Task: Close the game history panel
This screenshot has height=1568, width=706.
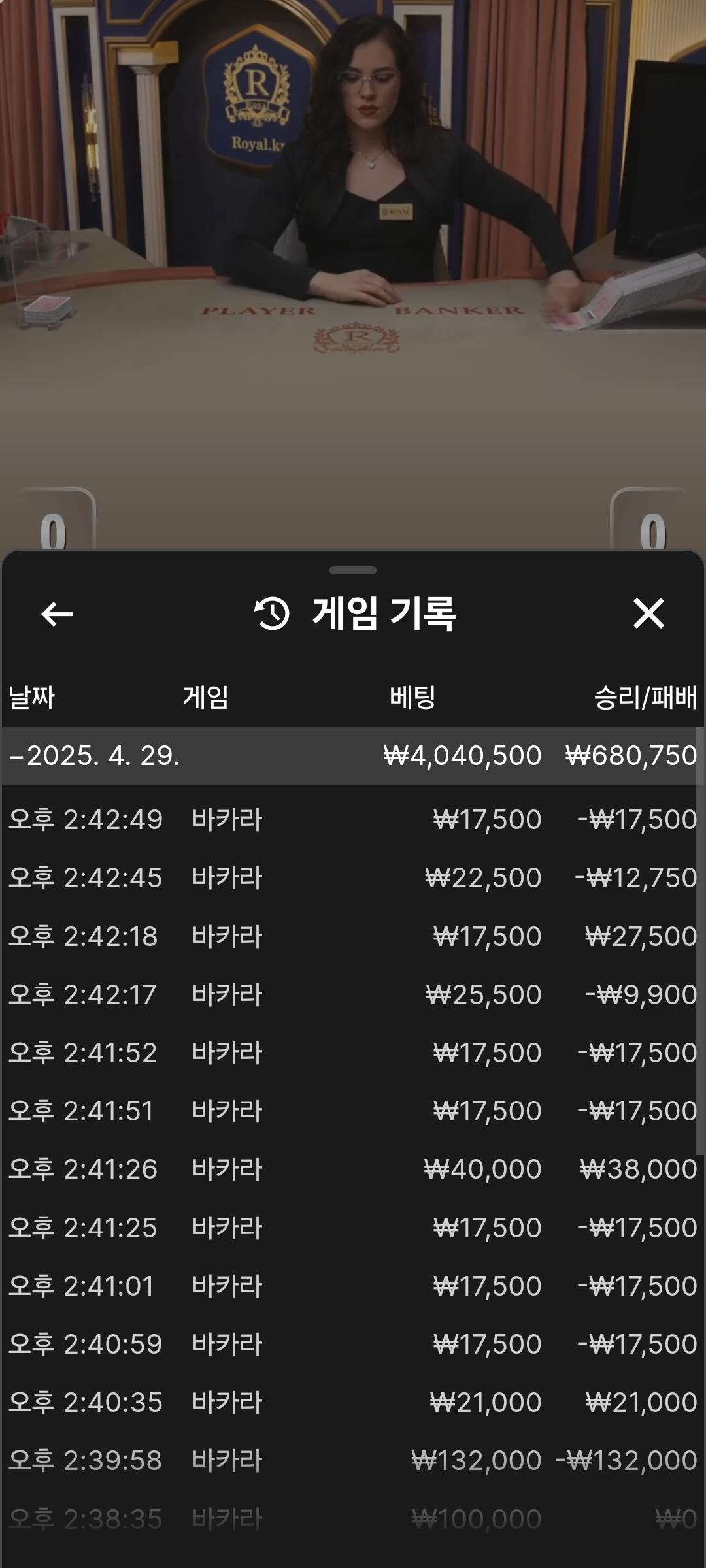Action: pyautogui.click(x=648, y=614)
